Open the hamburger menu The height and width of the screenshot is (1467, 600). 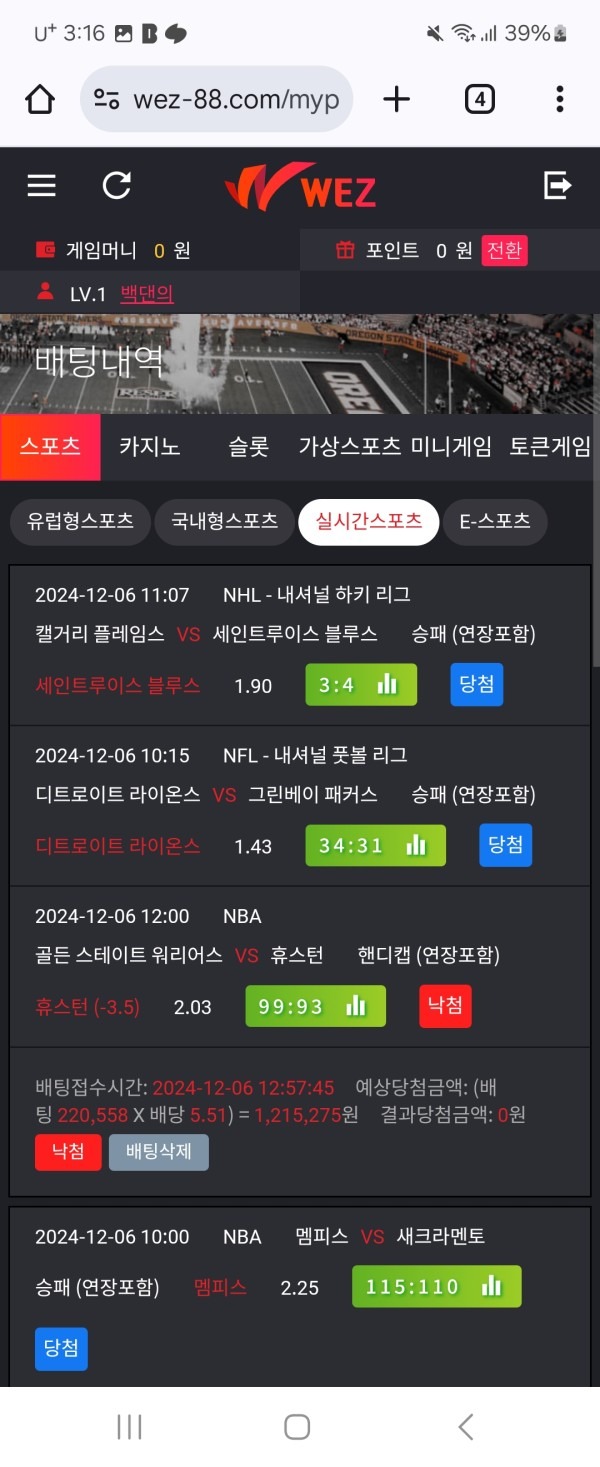pos(41,185)
